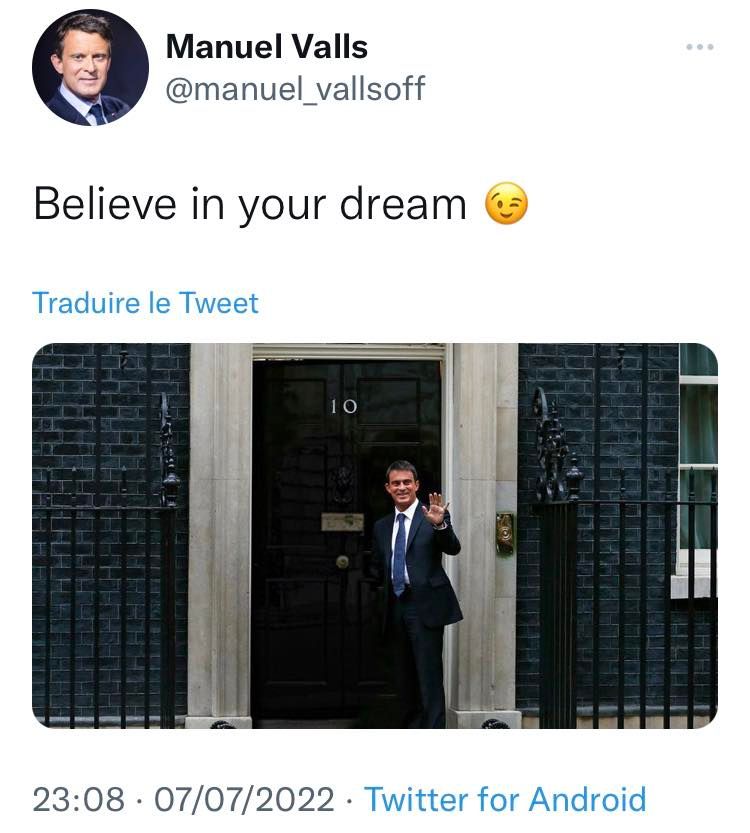The height and width of the screenshot is (833, 750).
Task: Tap Twitter for Android source link
Action: 505,799
